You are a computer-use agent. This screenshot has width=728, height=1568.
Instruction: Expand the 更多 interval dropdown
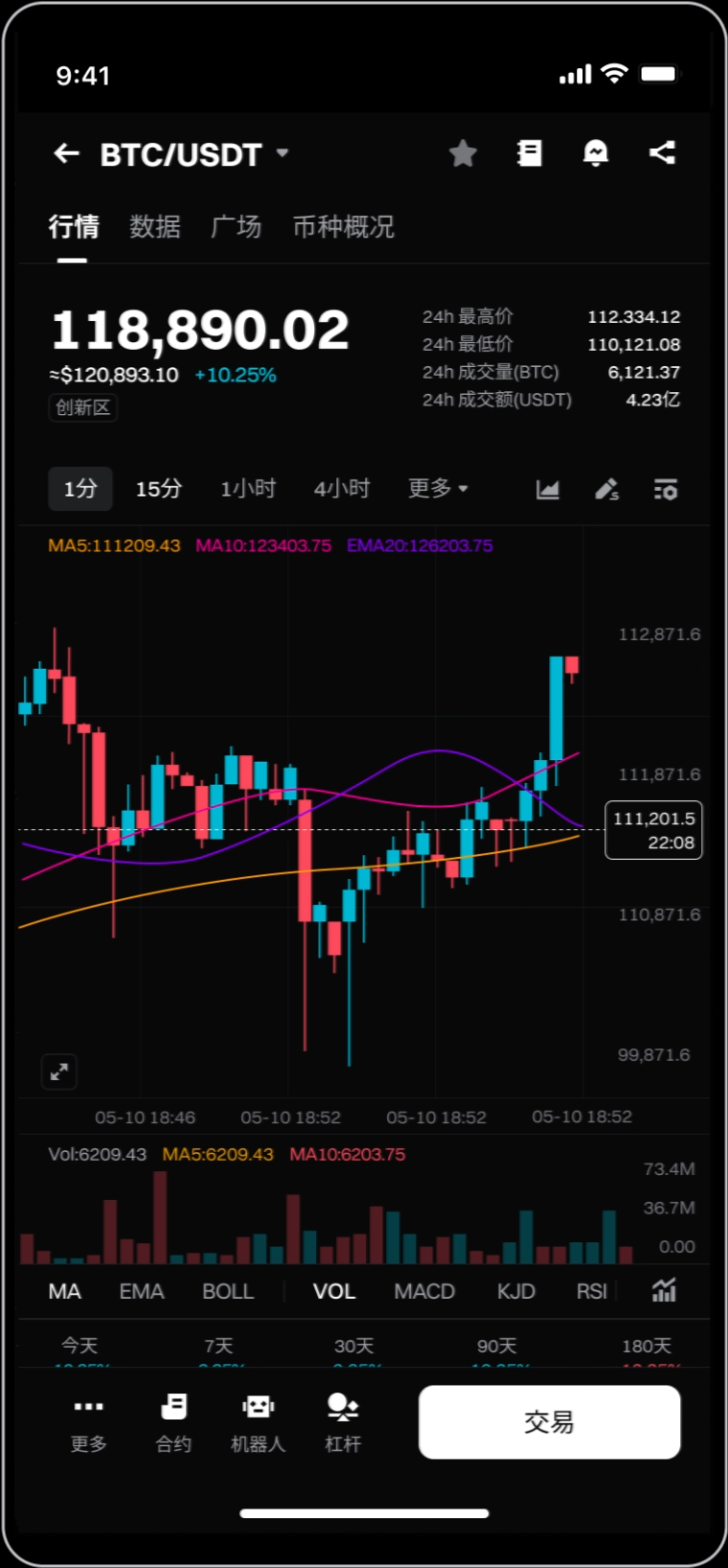pyautogui.click(x=438, y=489)
